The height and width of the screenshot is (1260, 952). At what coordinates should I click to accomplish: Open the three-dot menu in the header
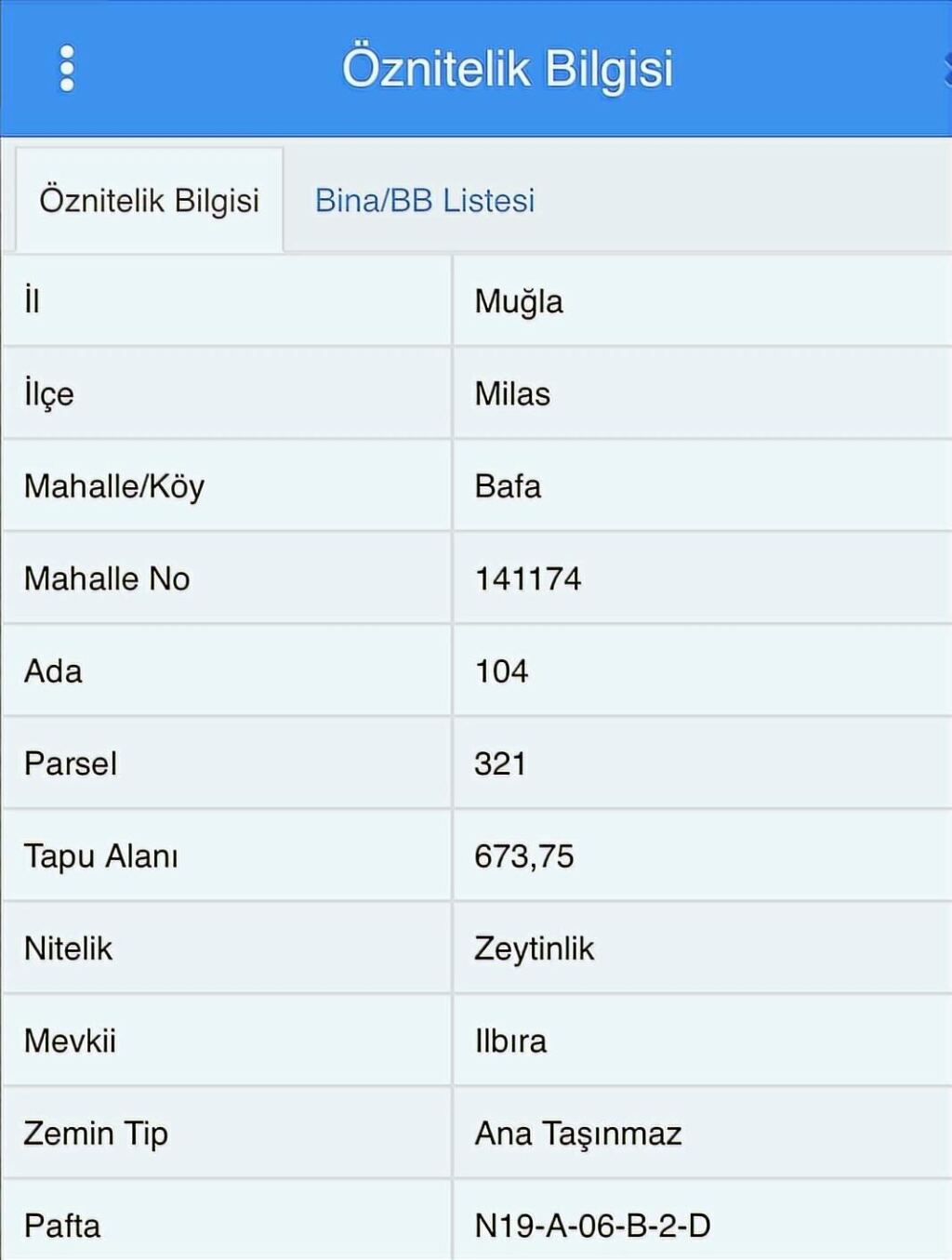click(x=67, y=68)
